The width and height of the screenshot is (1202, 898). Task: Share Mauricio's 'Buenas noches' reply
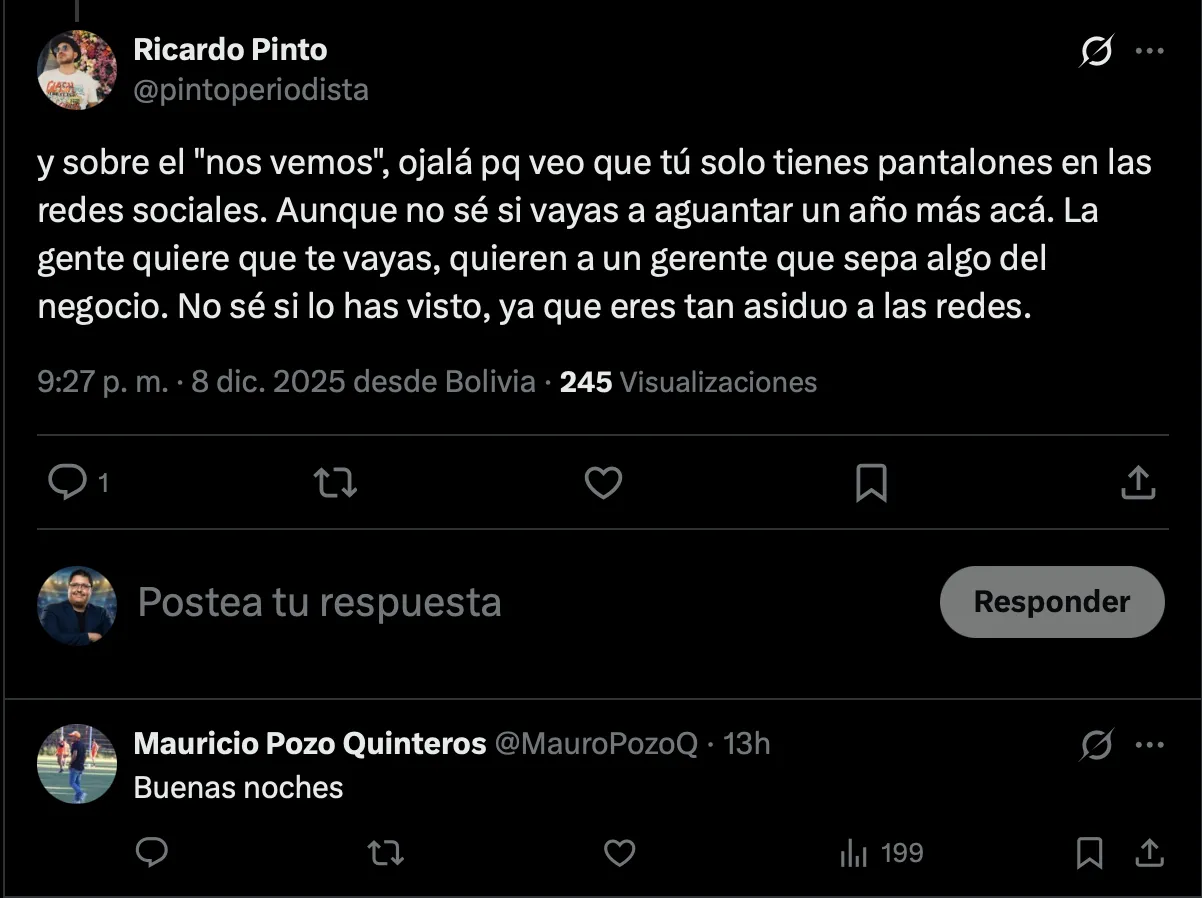coord(1150,852)
